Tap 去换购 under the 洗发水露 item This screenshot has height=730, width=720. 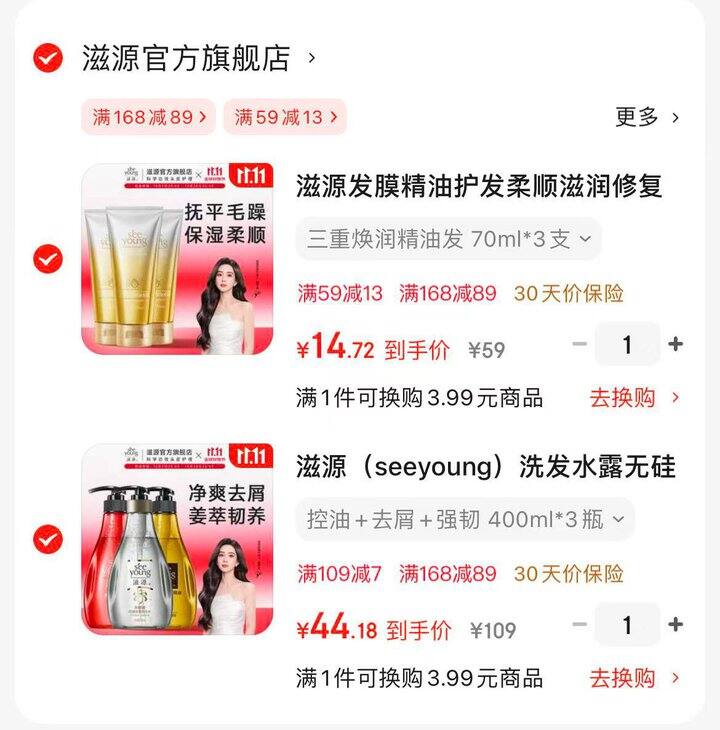[x=634, y=678]
